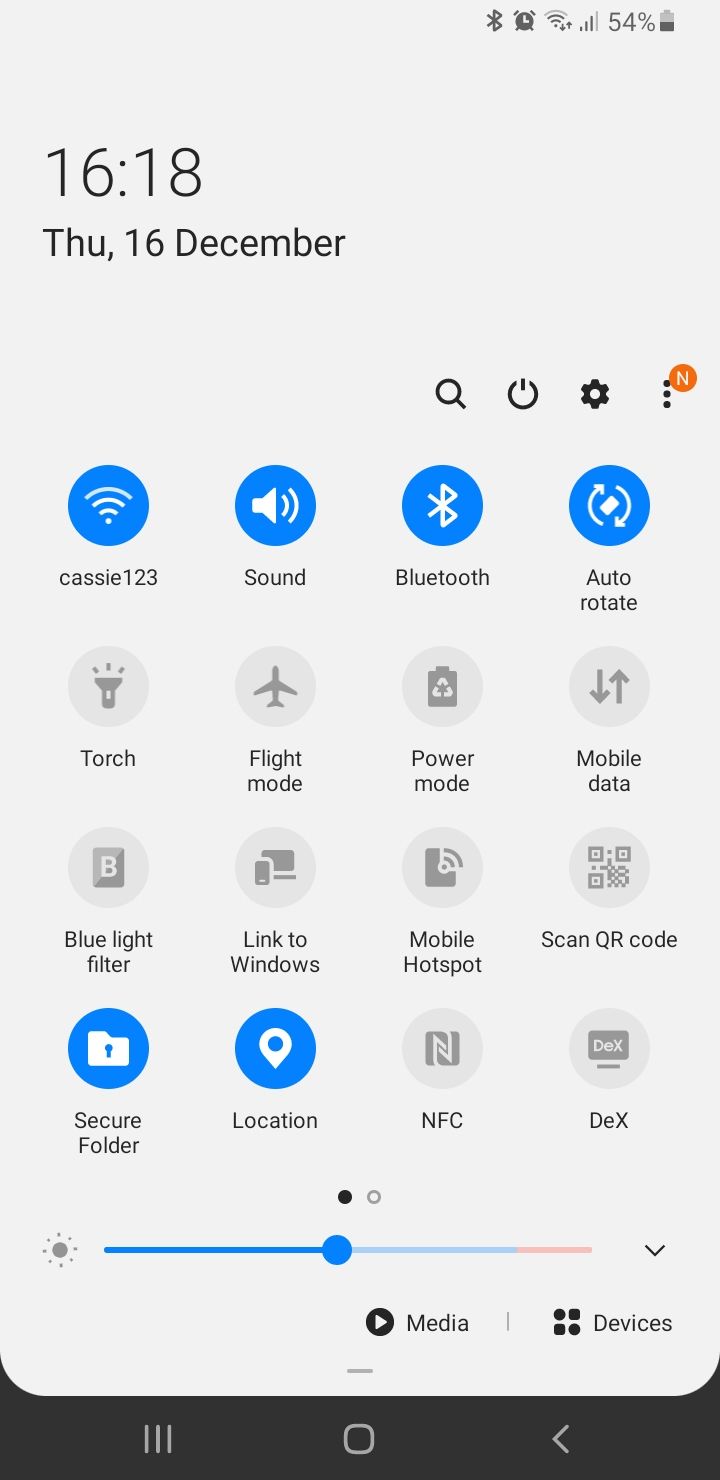The width and height of the screenshot is (720, 1480).
Task: Open the three-dot overflow menu
Action: [666, 394]
